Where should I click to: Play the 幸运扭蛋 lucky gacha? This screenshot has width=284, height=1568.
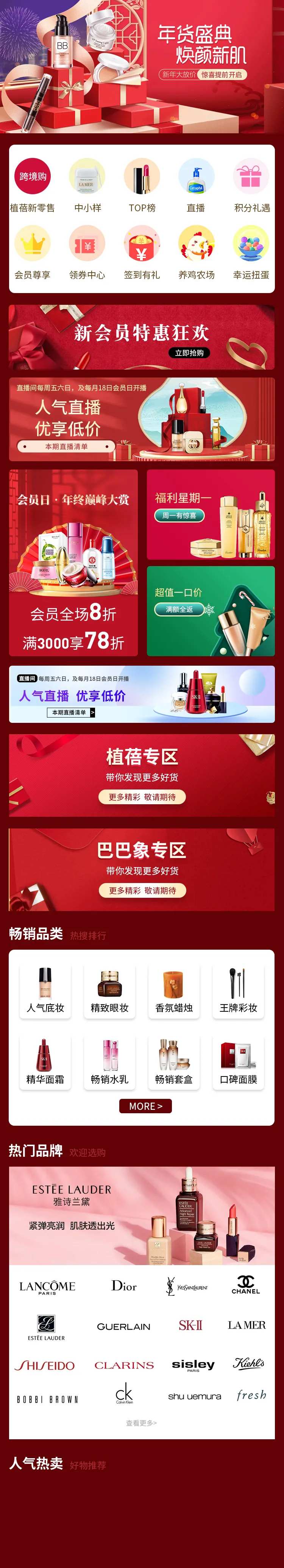point(251,252)
